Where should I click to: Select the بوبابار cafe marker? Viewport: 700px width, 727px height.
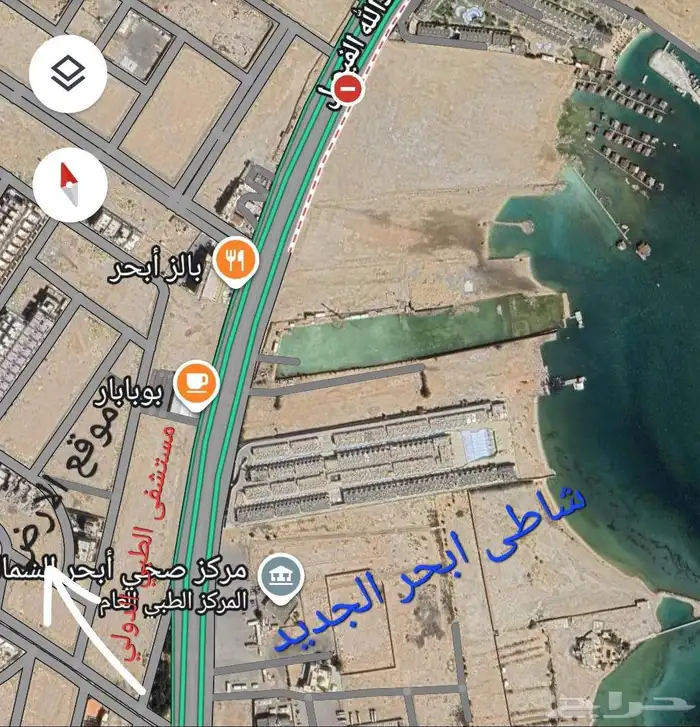pos(196,384)
